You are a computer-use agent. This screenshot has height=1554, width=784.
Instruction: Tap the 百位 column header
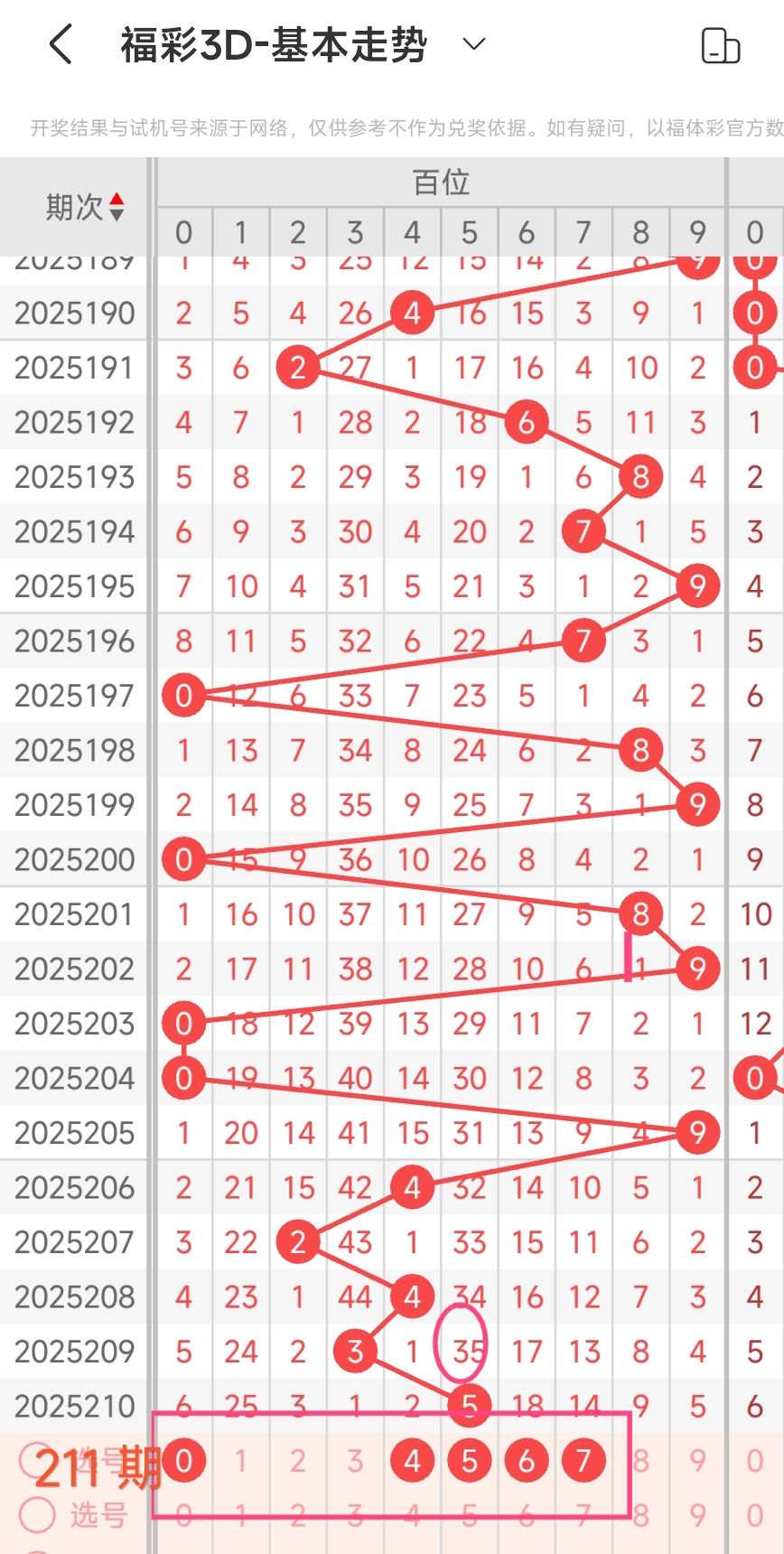coord(442,182)
